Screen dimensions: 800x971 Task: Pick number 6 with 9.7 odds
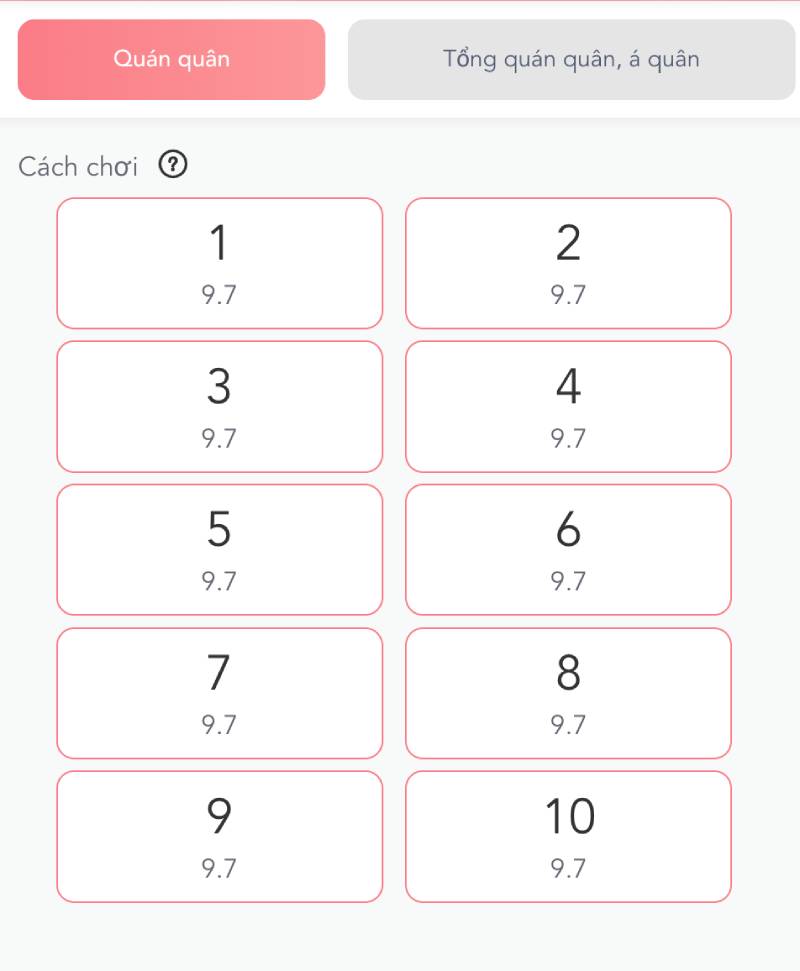tap(568, 549)
